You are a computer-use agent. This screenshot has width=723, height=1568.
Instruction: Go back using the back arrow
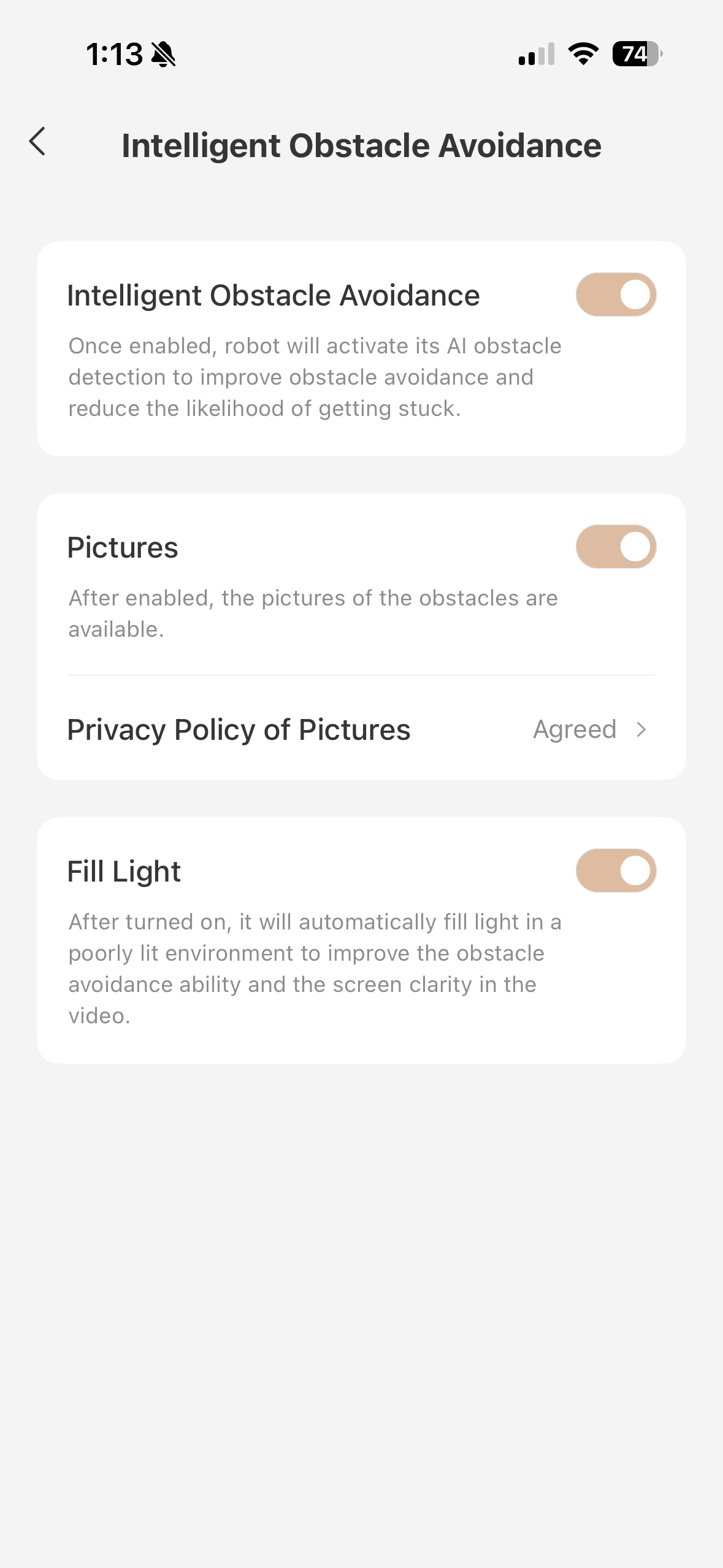point(38,142)
